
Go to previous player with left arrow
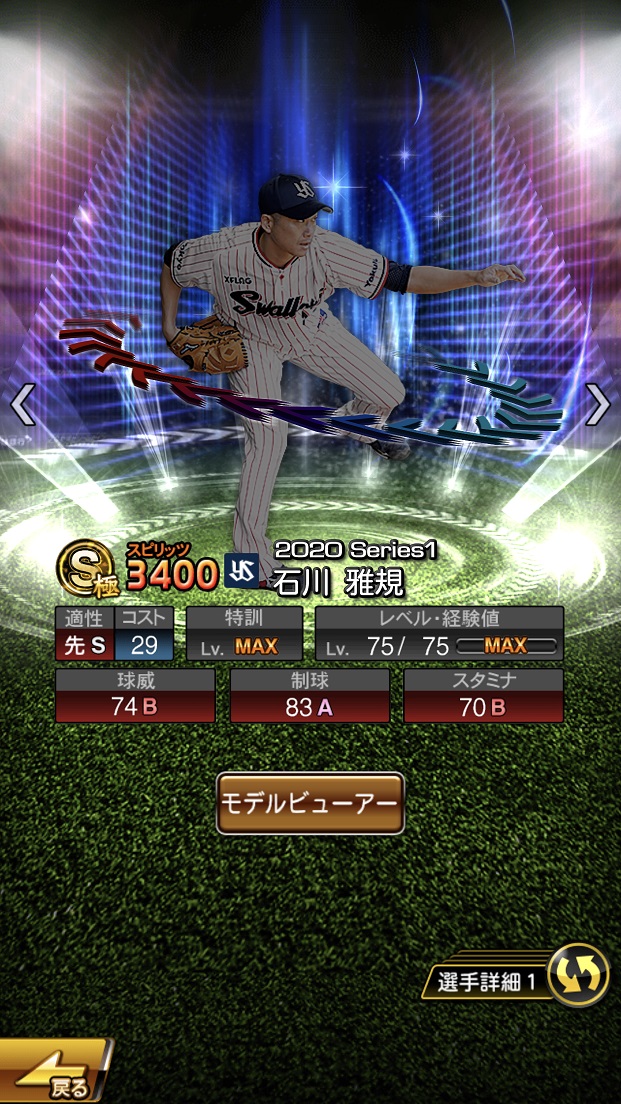pos(22,405)
